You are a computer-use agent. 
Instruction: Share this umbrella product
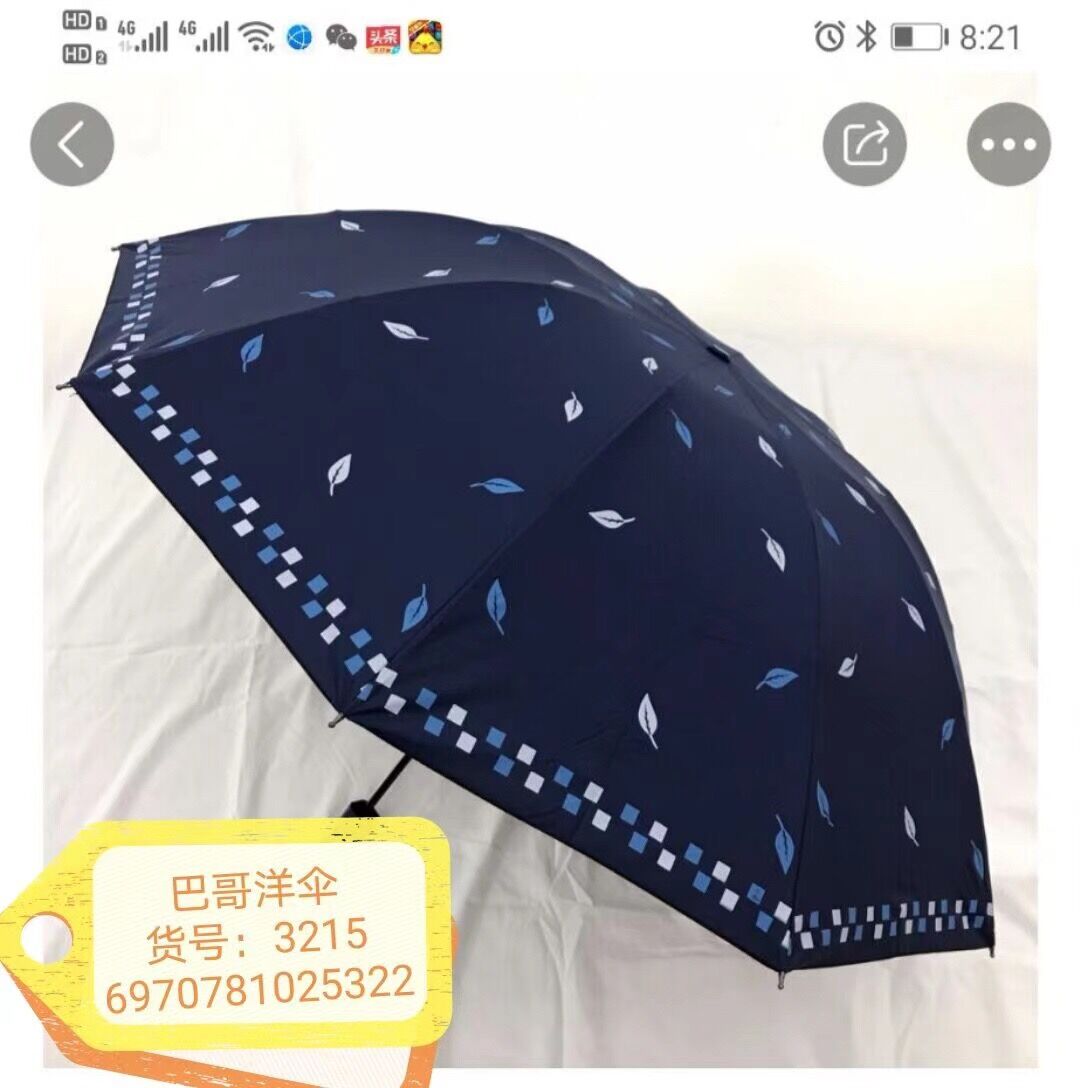click(864, 144)
